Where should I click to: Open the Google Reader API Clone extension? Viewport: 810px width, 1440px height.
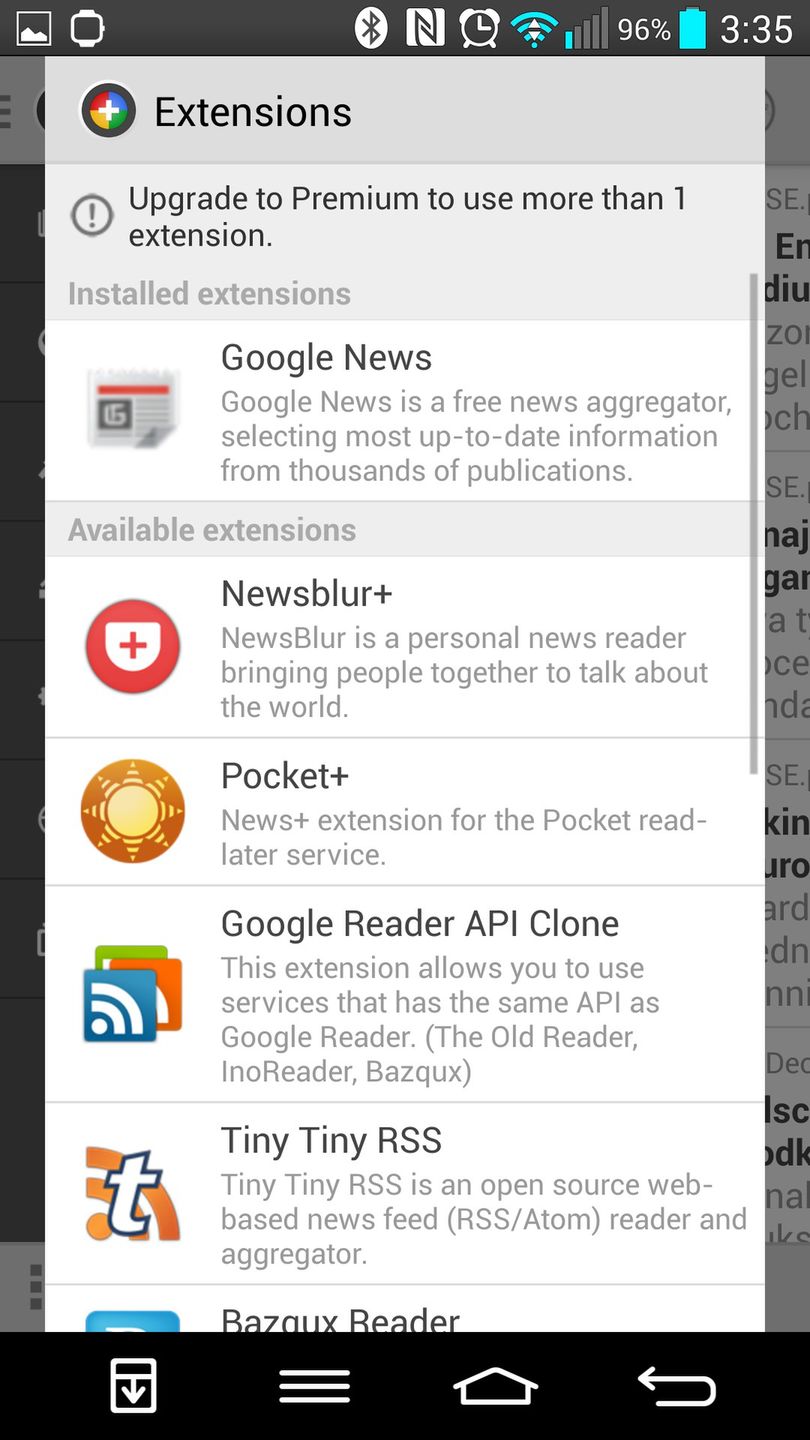(x=404, y=994)
